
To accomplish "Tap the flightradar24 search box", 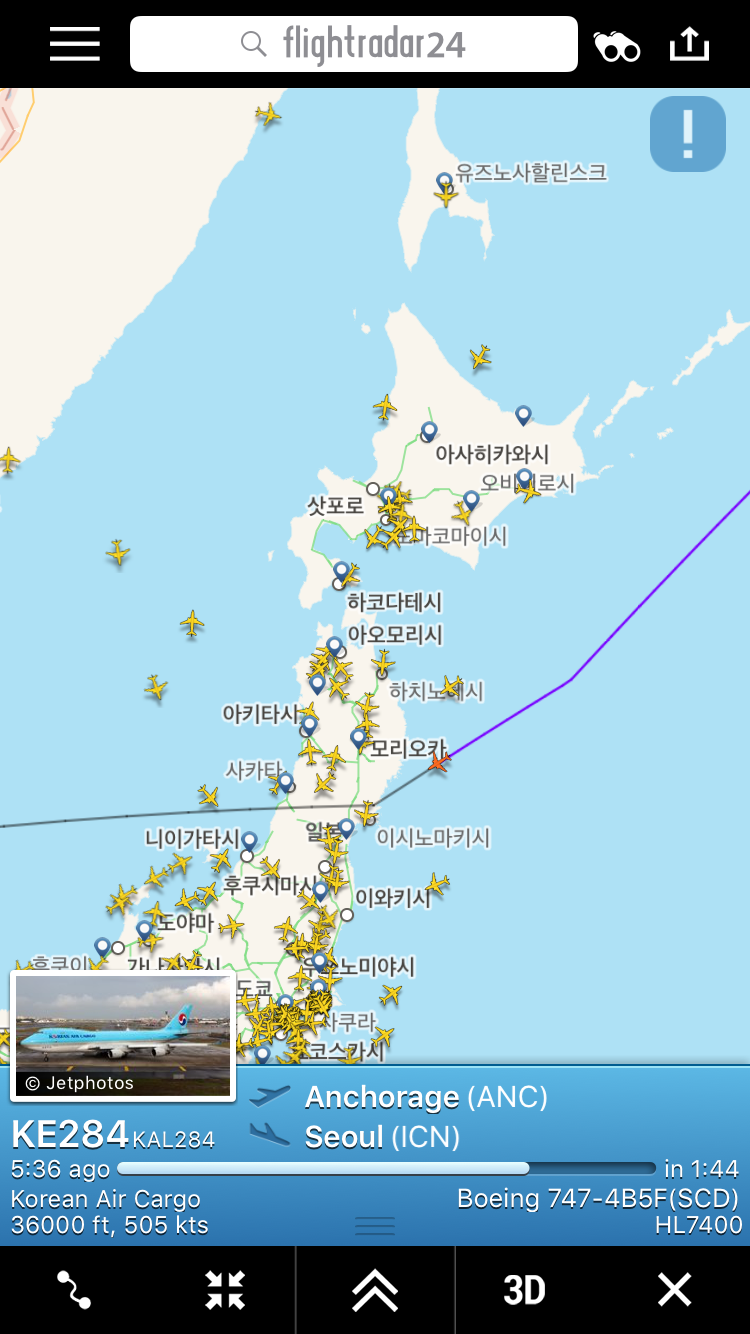I will click(354, 44).
